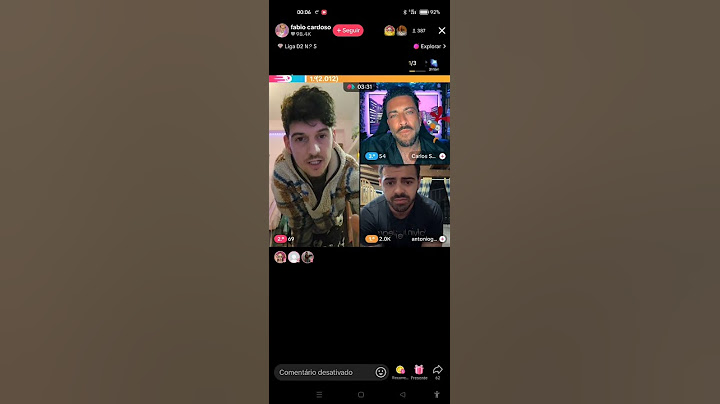Screen dimensions: 720x404
Task: Open the top gifter avatars
Action: coord(395,31)
